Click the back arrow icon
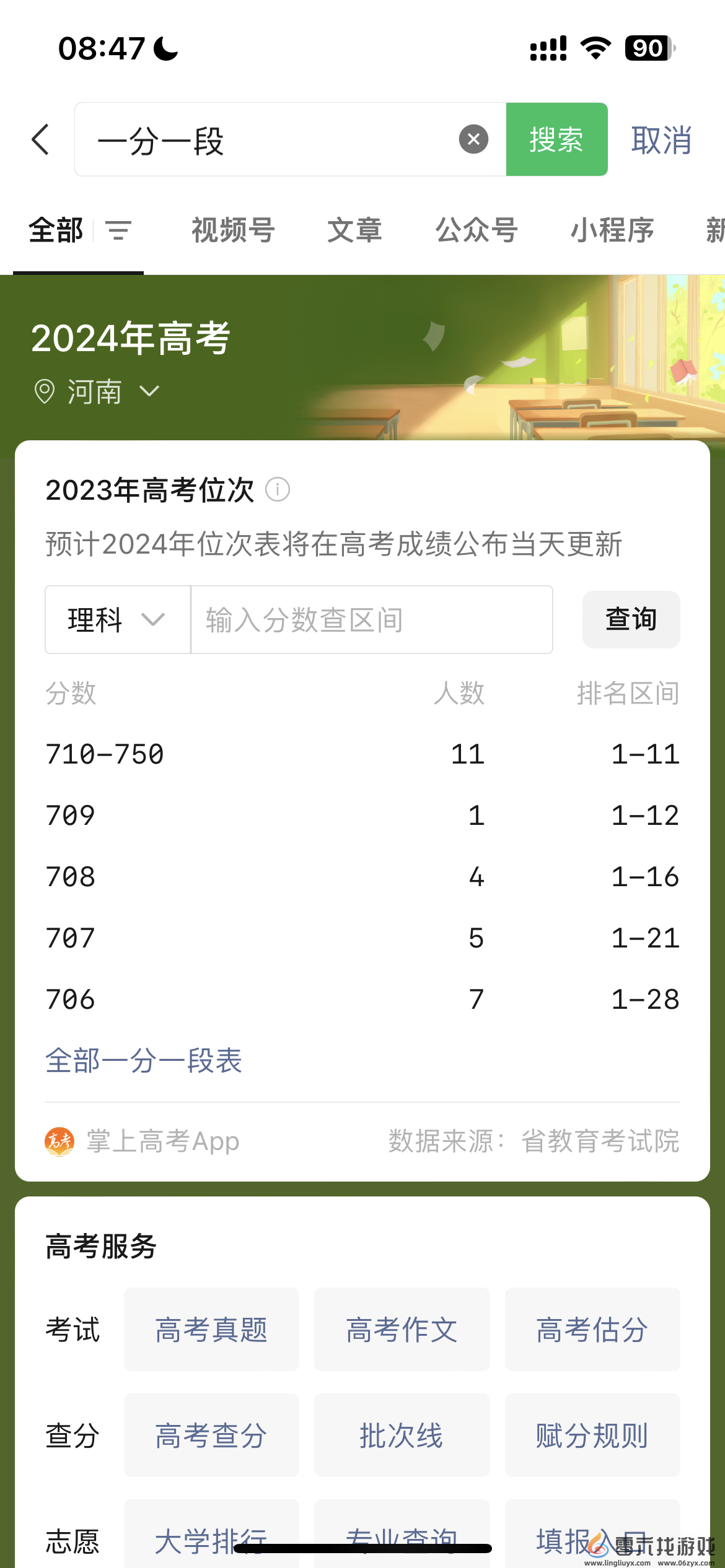 (41, 139)
